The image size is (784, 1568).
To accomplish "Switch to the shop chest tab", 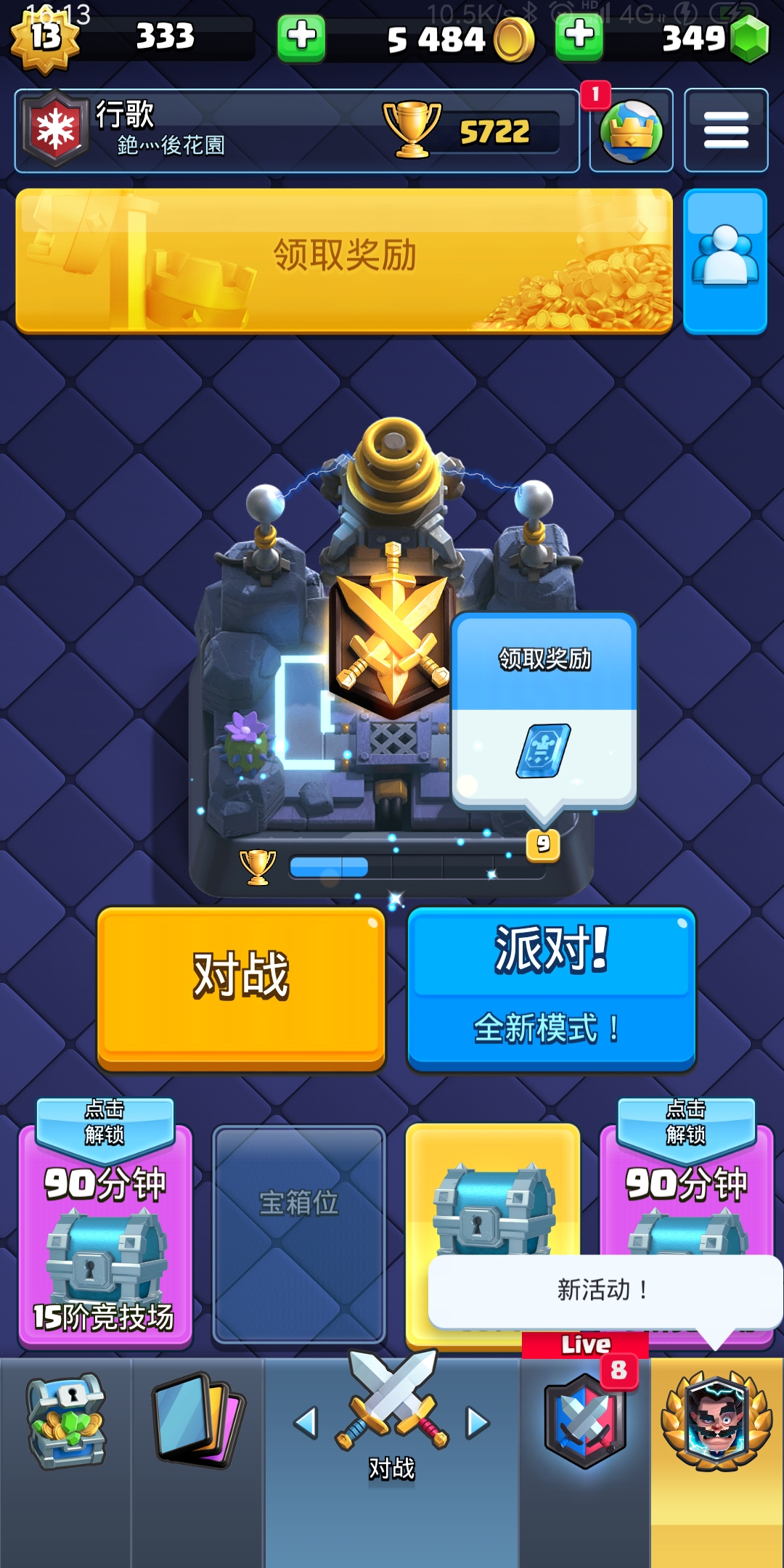I will (x=65, y=1423).
